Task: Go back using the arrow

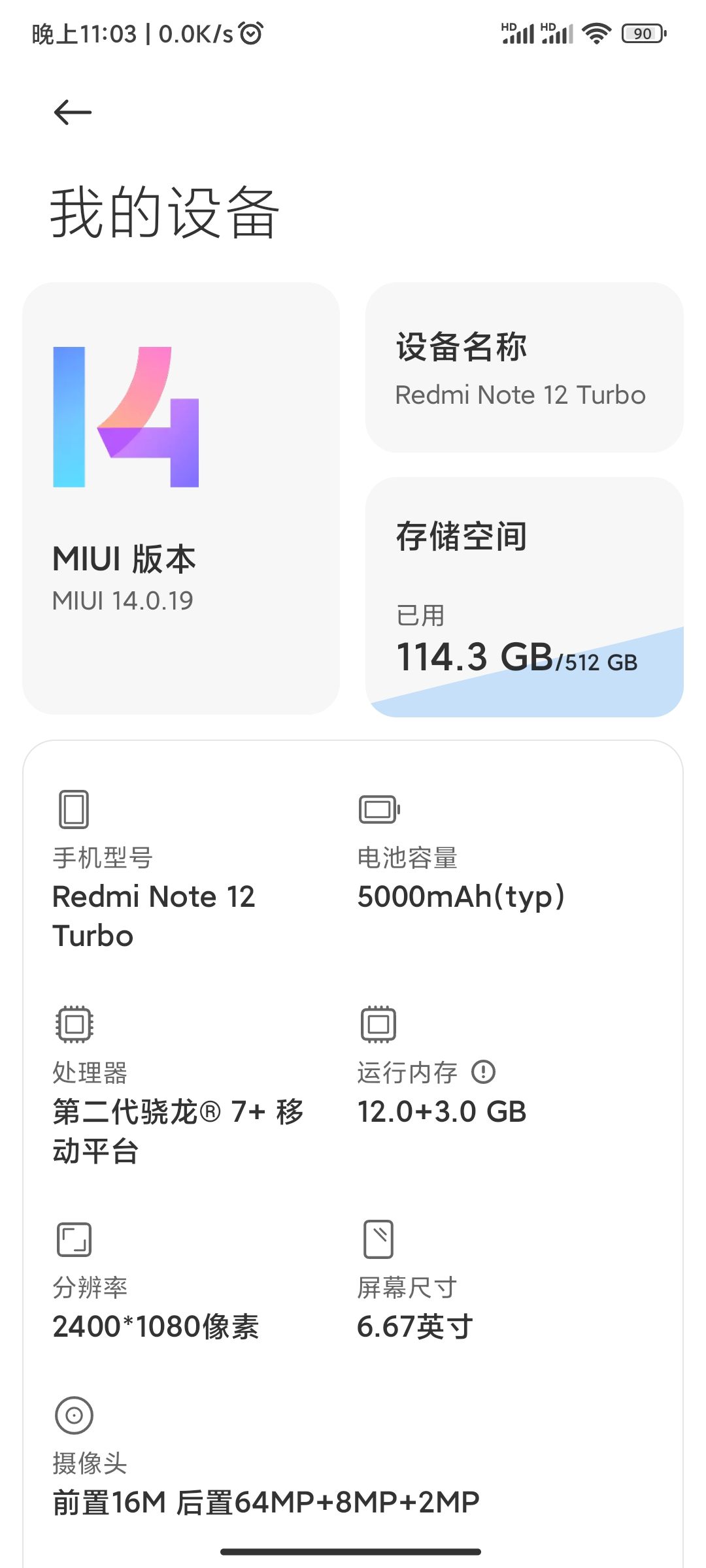Action: pos(73,112)
